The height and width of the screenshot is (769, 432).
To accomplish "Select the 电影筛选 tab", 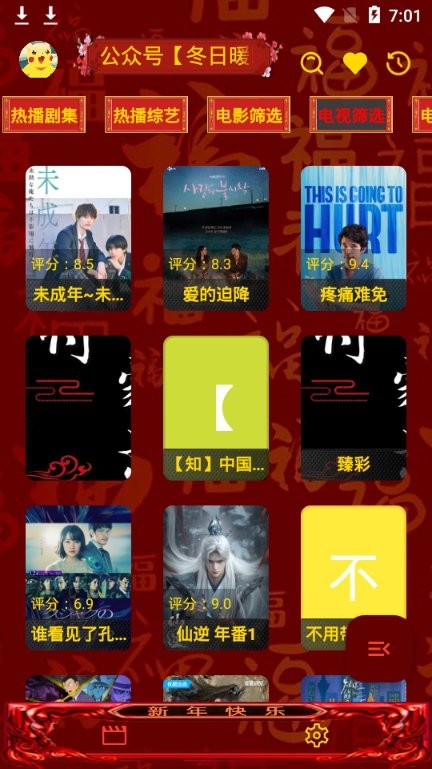I will (249, 115).
